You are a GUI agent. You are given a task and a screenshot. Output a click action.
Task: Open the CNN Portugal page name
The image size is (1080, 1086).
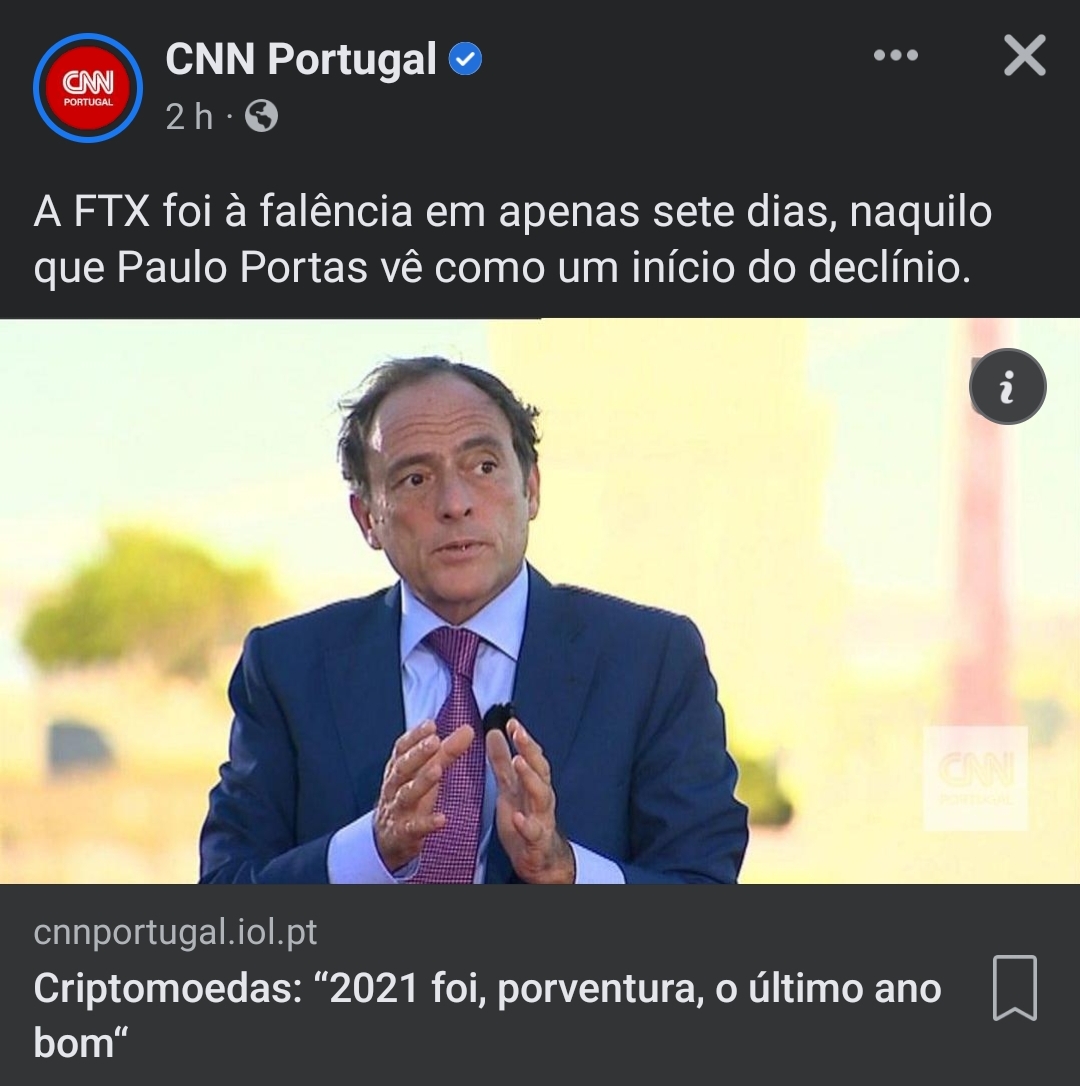tap(300, 59)
